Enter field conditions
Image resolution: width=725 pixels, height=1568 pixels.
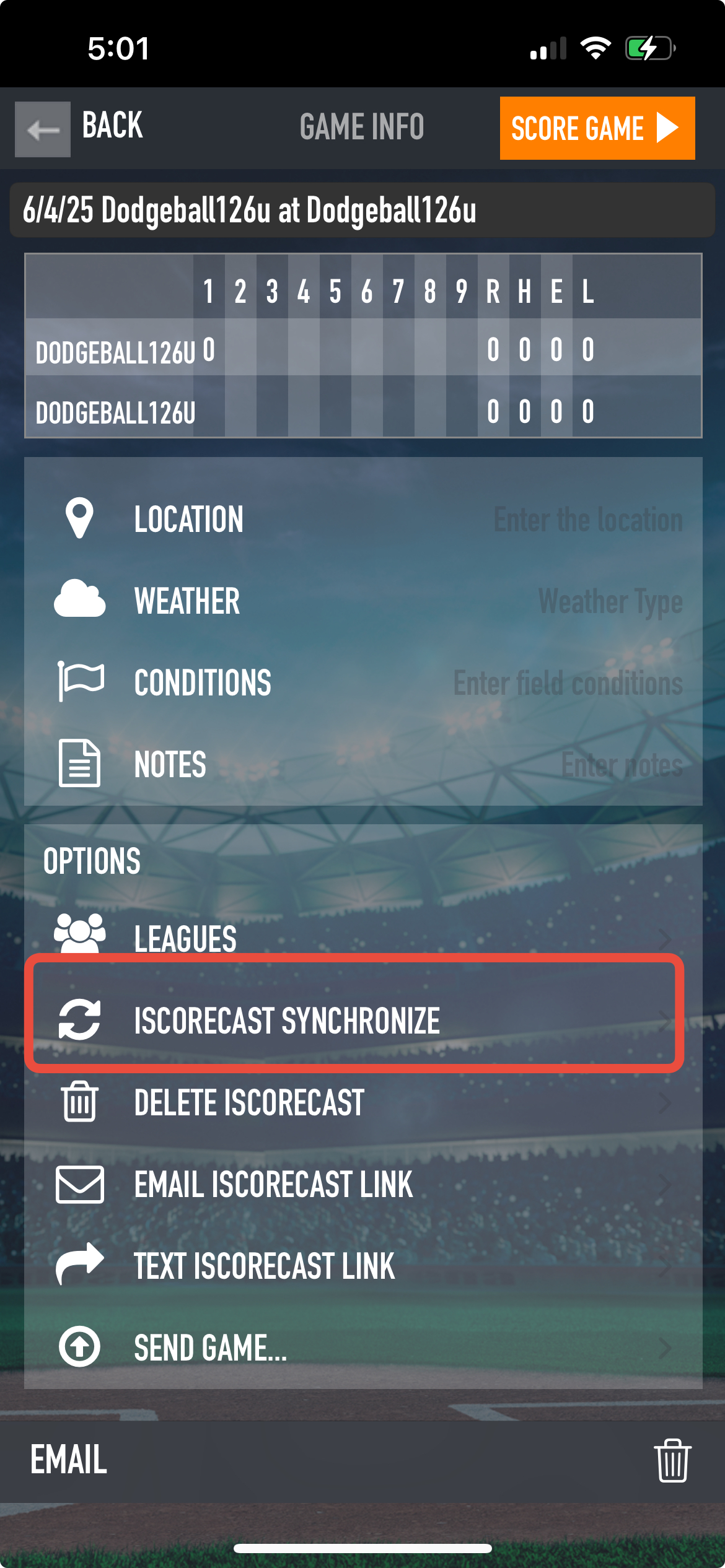[x=567, y=683]
